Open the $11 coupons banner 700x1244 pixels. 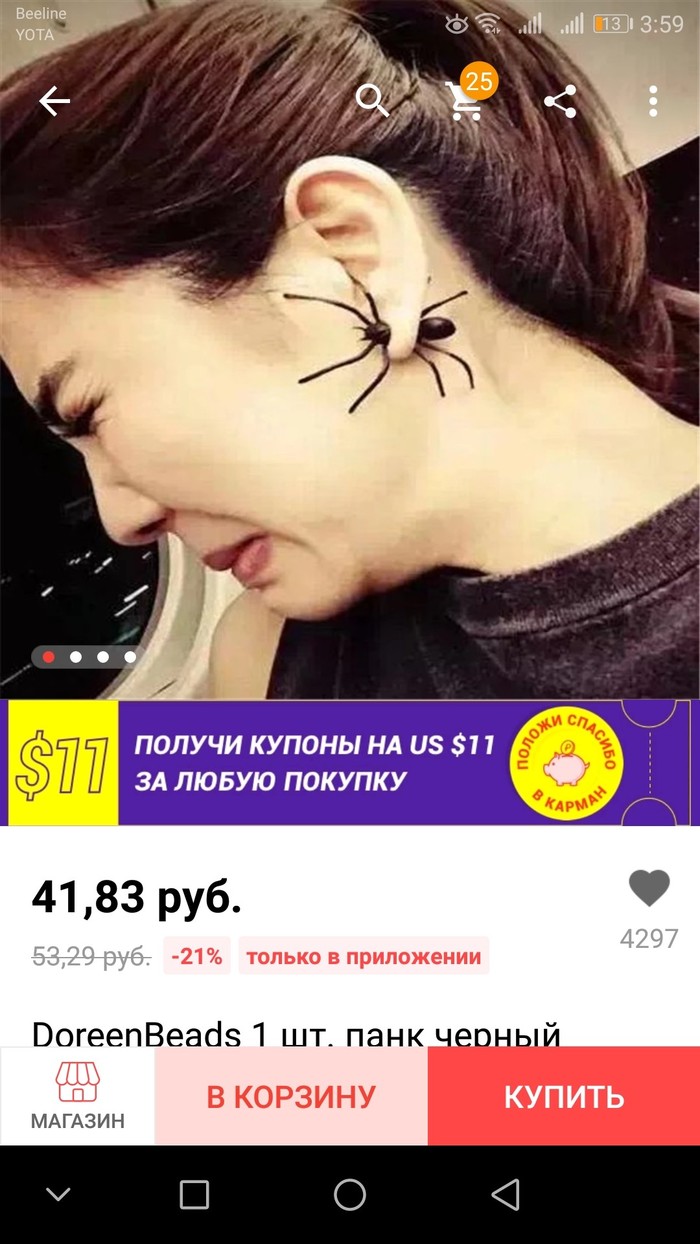(350, 762)
